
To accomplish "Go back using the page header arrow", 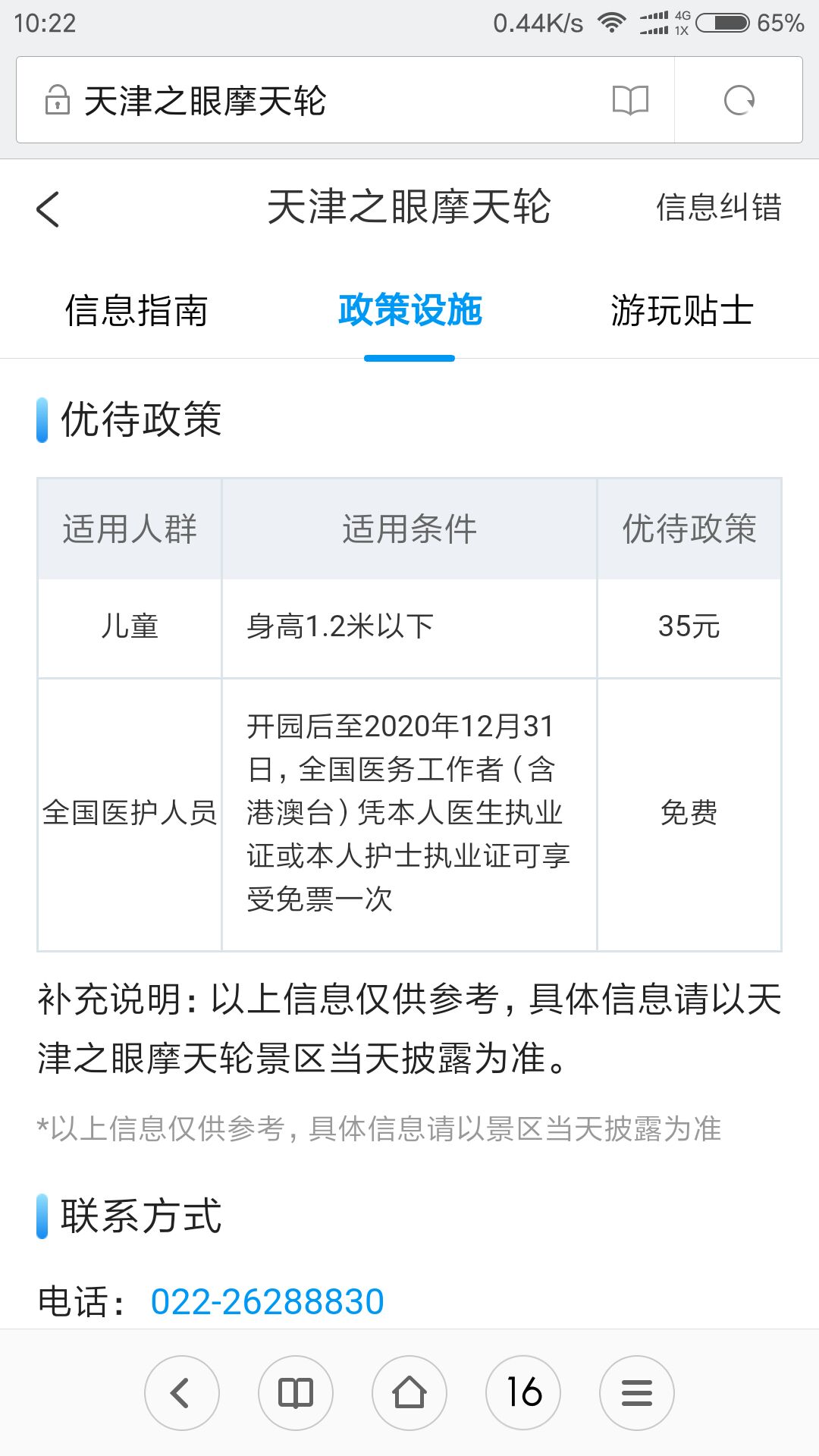I will click(49, 209).
